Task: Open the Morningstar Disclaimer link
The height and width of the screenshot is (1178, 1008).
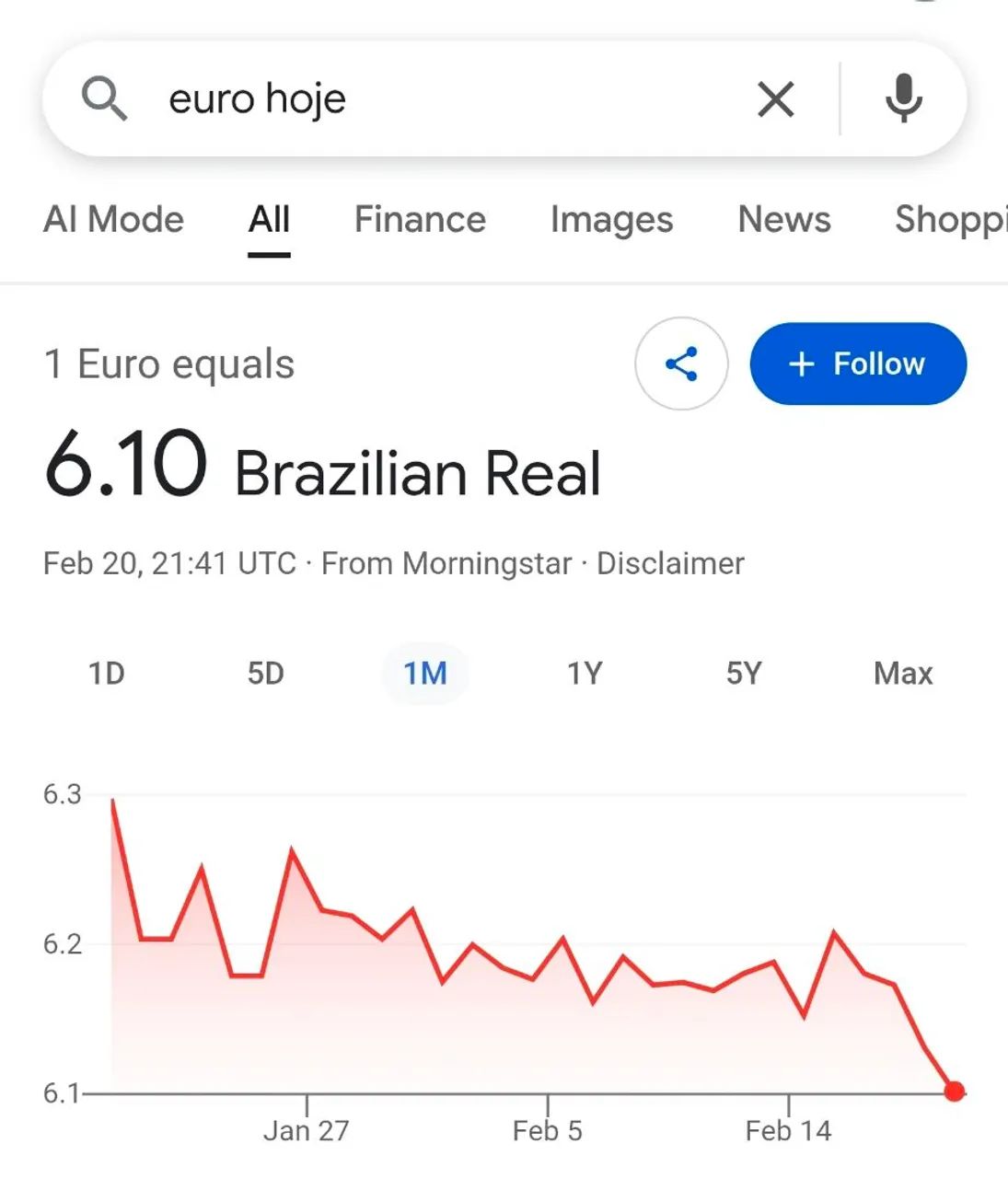Action: point(670,563)
